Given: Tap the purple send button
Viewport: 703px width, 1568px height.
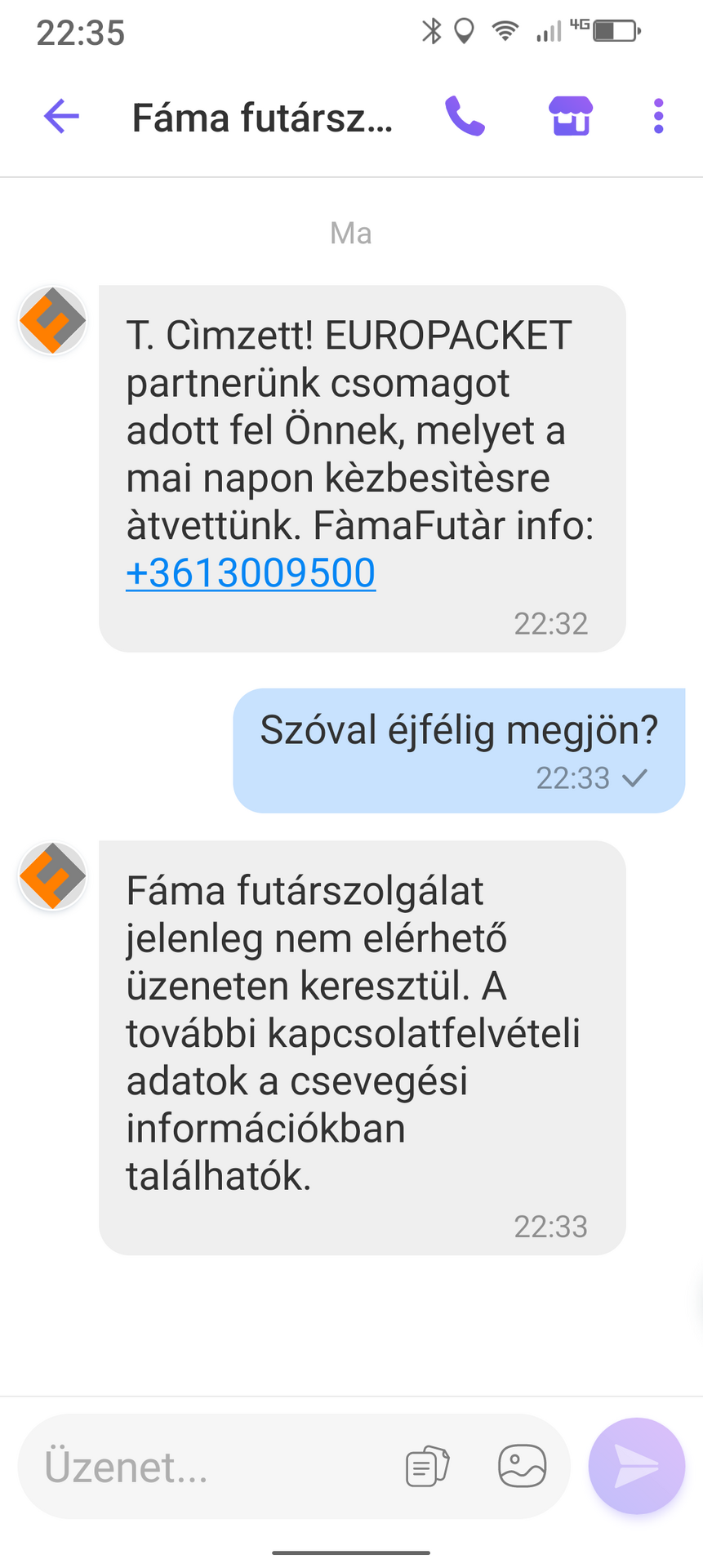Looking at the screenshot, I should coord(636,1466).
